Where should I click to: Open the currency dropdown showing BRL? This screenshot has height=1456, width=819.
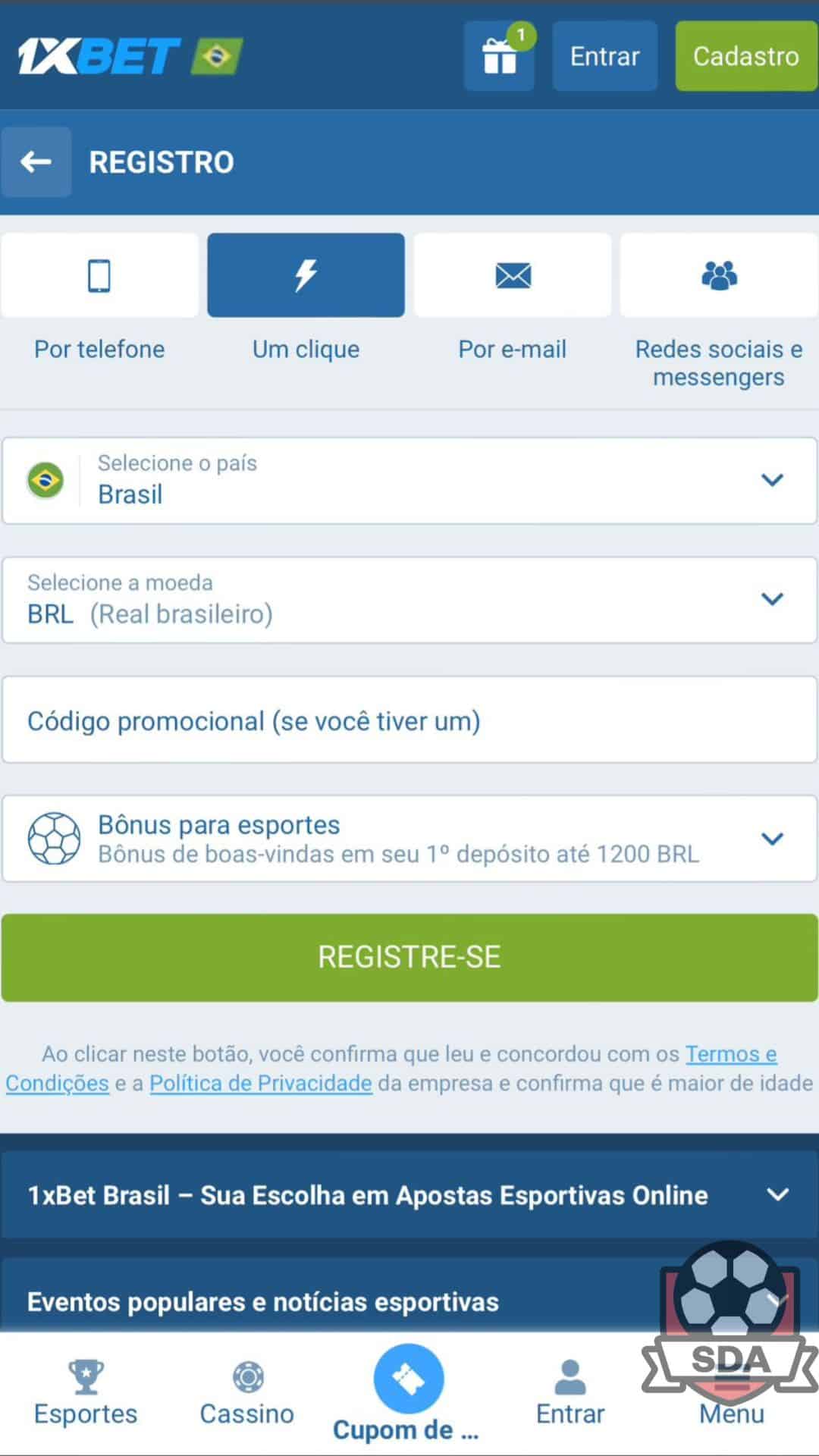click(409, 600)
